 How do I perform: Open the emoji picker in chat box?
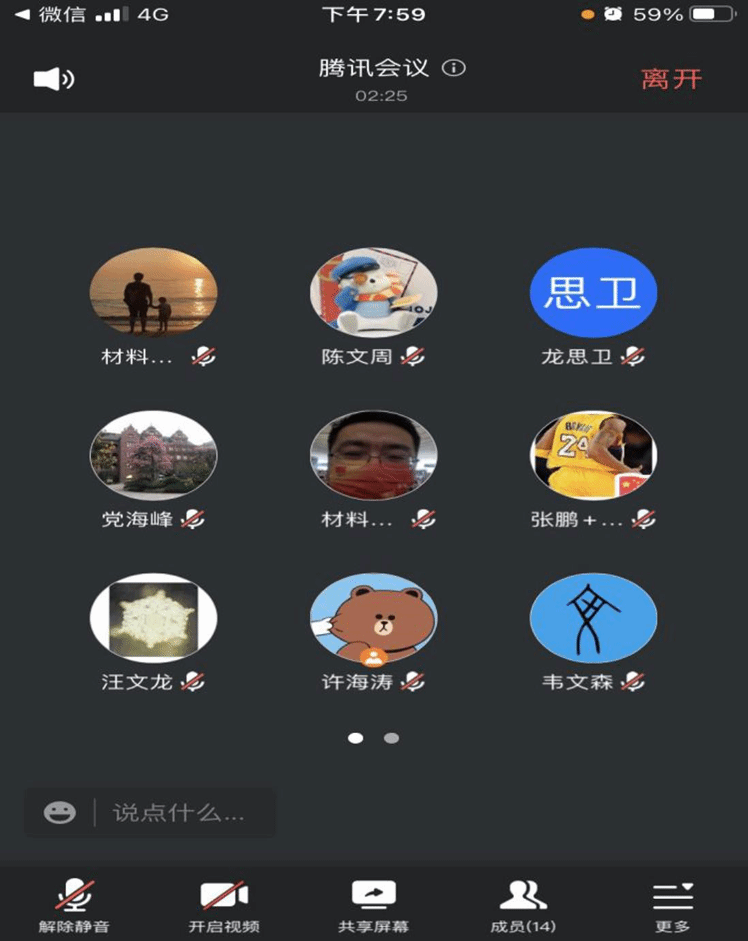[x=60, y=812]
